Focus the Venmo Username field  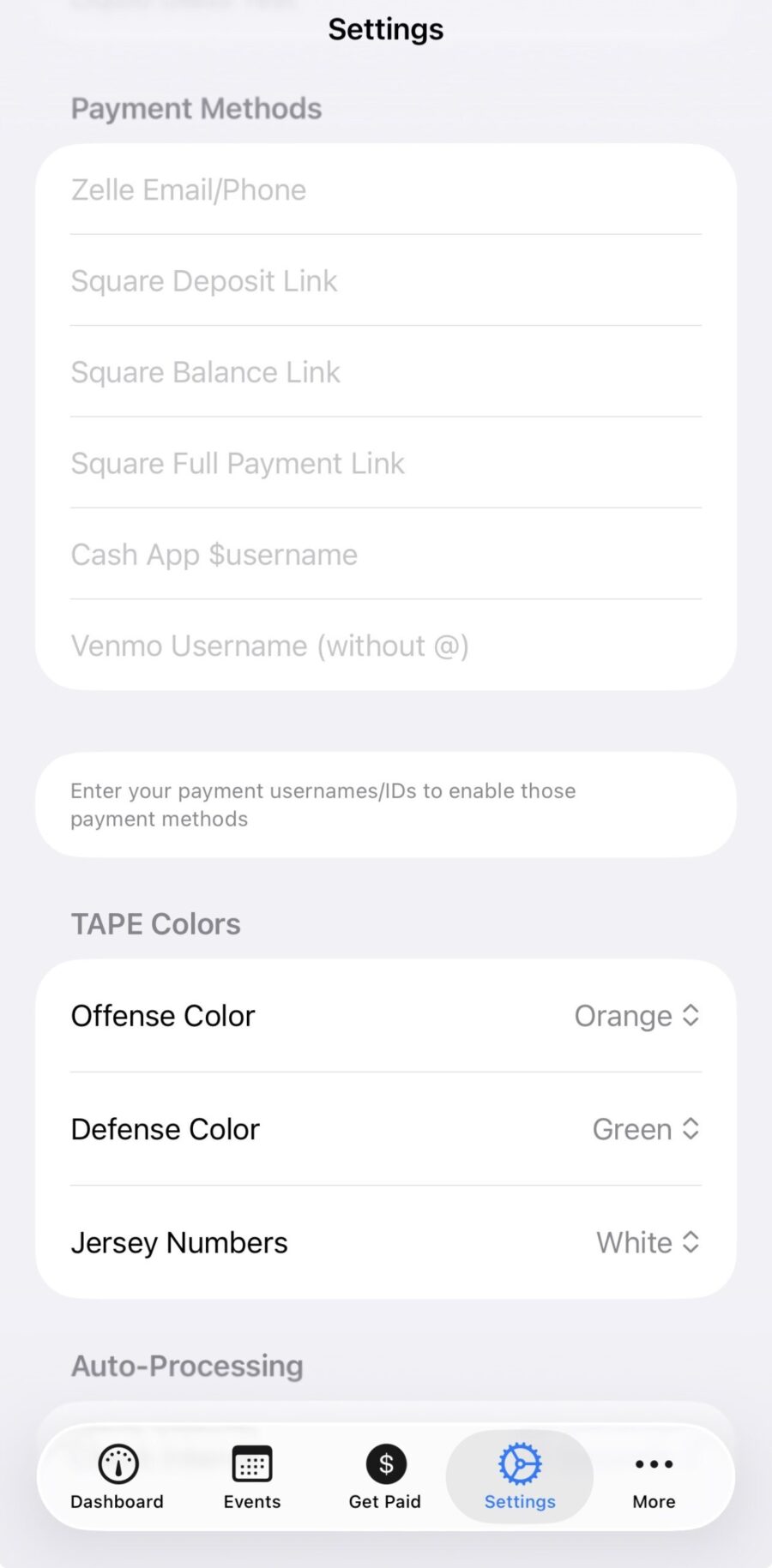(x=385, y=646)
